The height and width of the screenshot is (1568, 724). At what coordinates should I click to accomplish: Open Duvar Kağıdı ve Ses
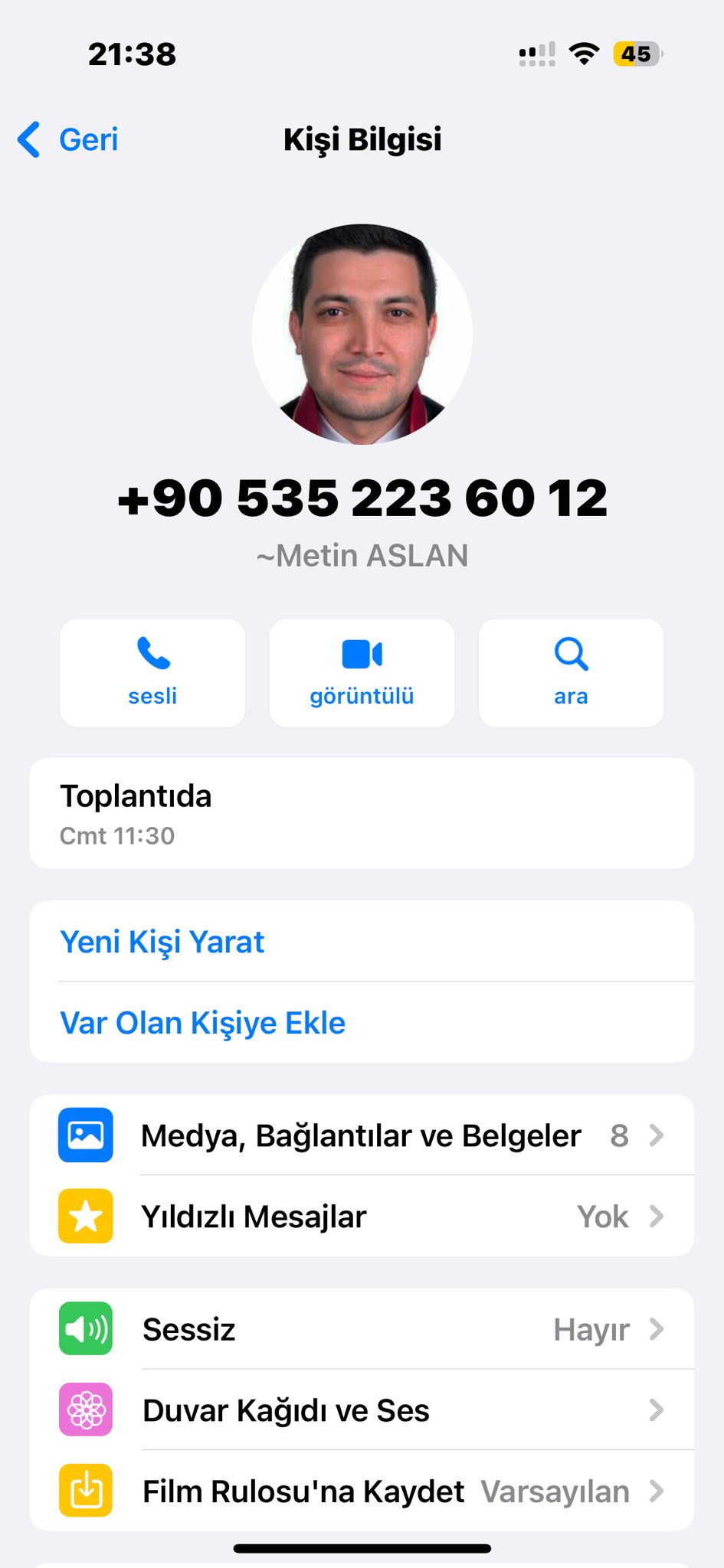362,1410
